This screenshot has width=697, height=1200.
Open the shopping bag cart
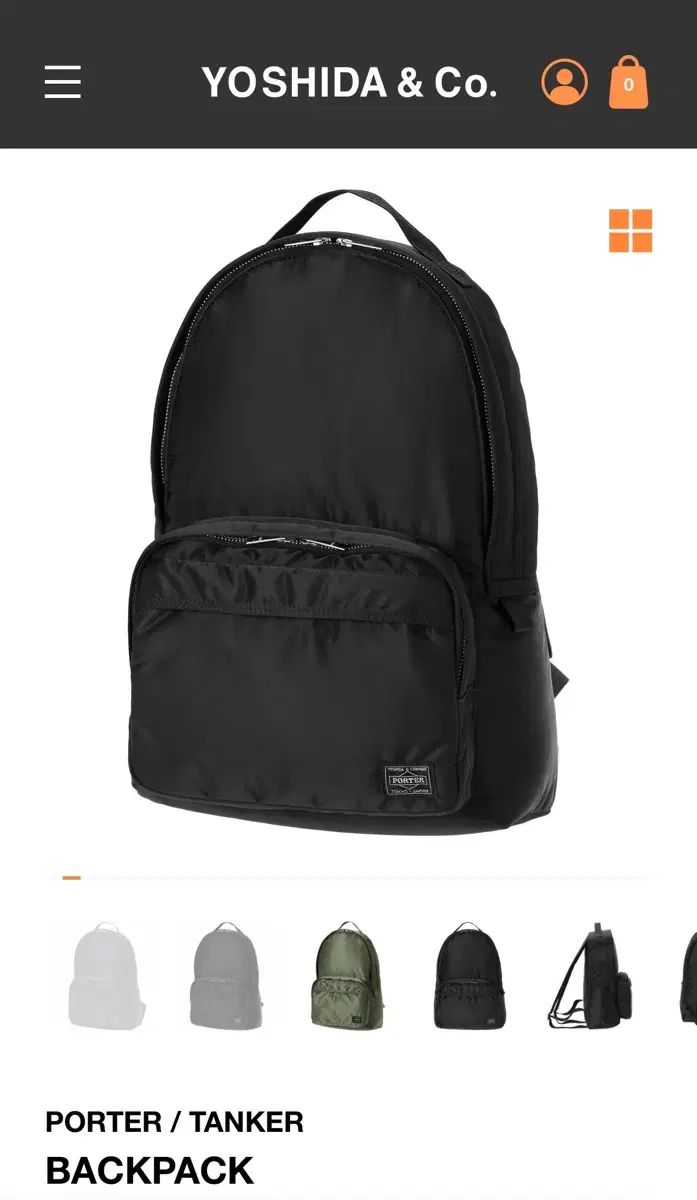[x=628, y=82]
